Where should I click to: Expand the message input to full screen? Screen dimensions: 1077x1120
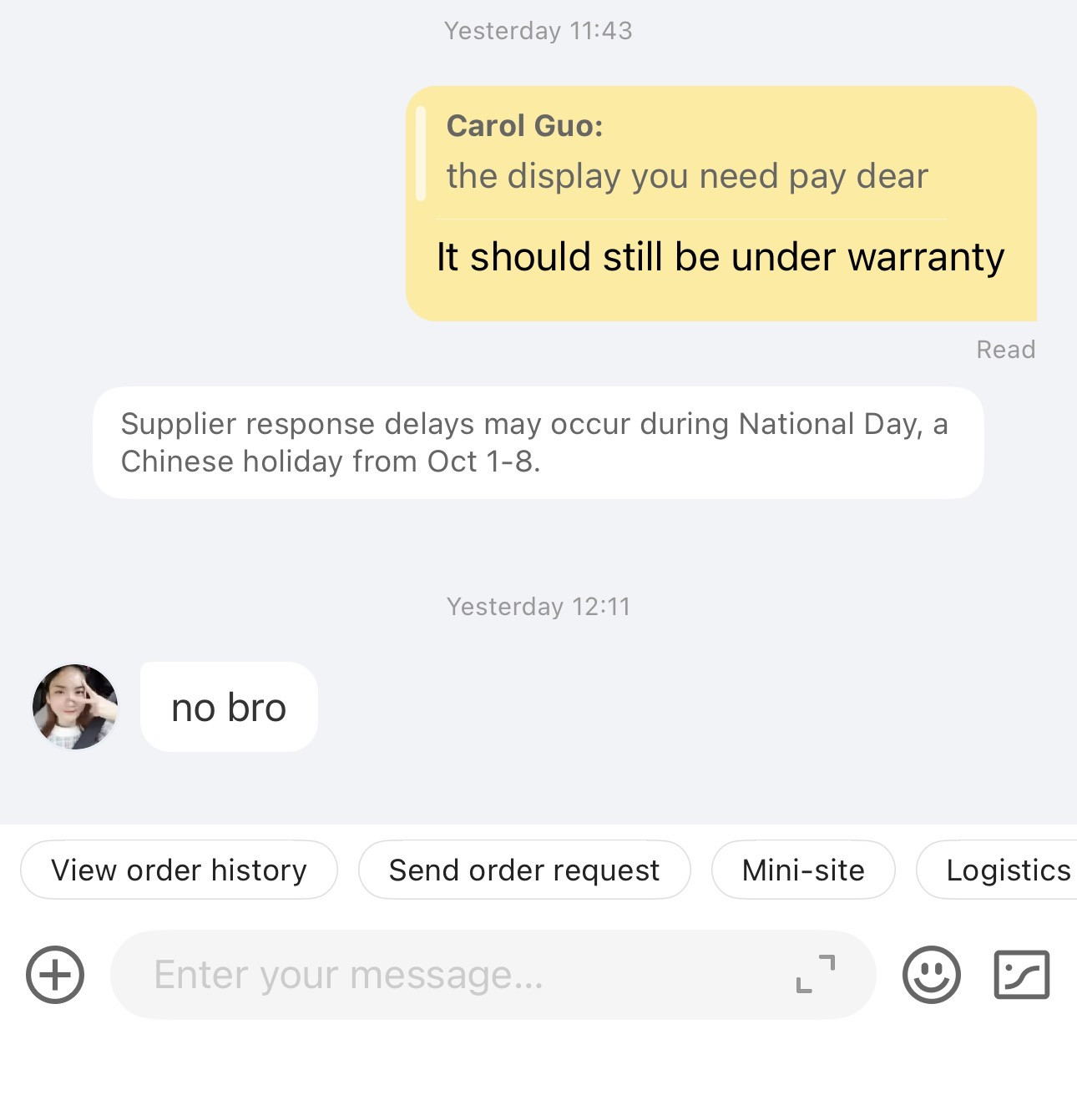click(x=816, y=974)
